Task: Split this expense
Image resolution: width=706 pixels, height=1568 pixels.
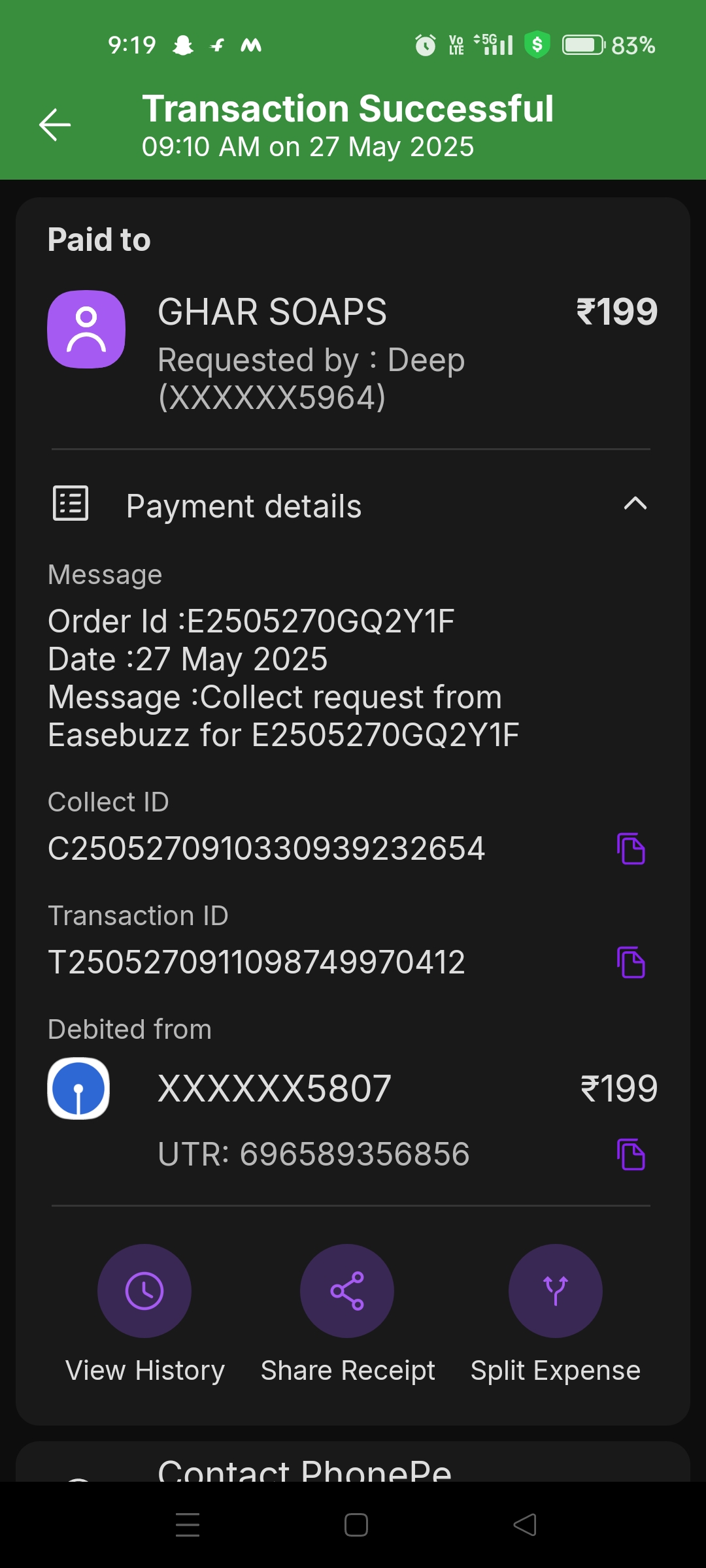Action: [555, 1291]
